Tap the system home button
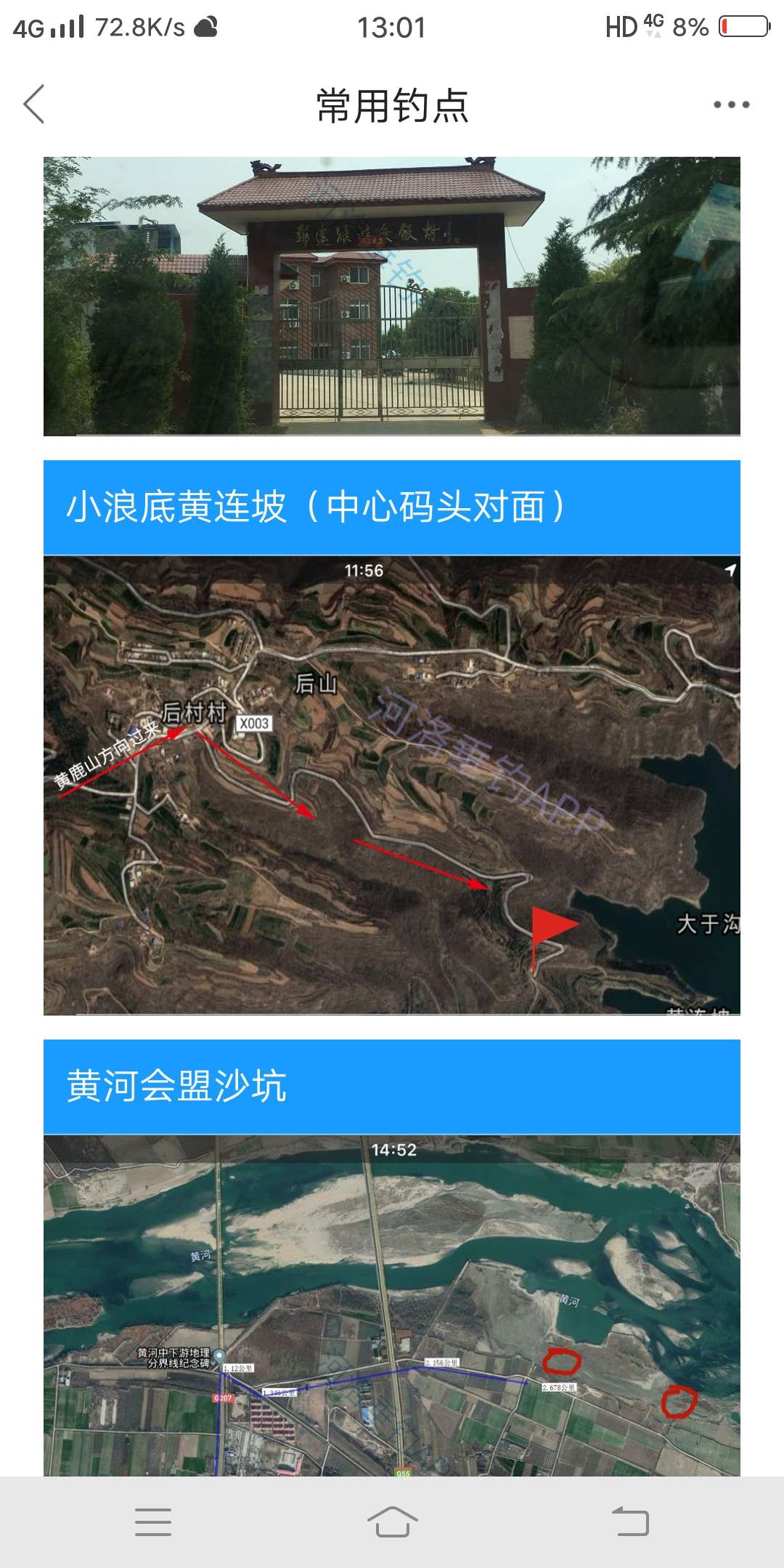Screen dimensions: 784x1568 (392, 1522)
